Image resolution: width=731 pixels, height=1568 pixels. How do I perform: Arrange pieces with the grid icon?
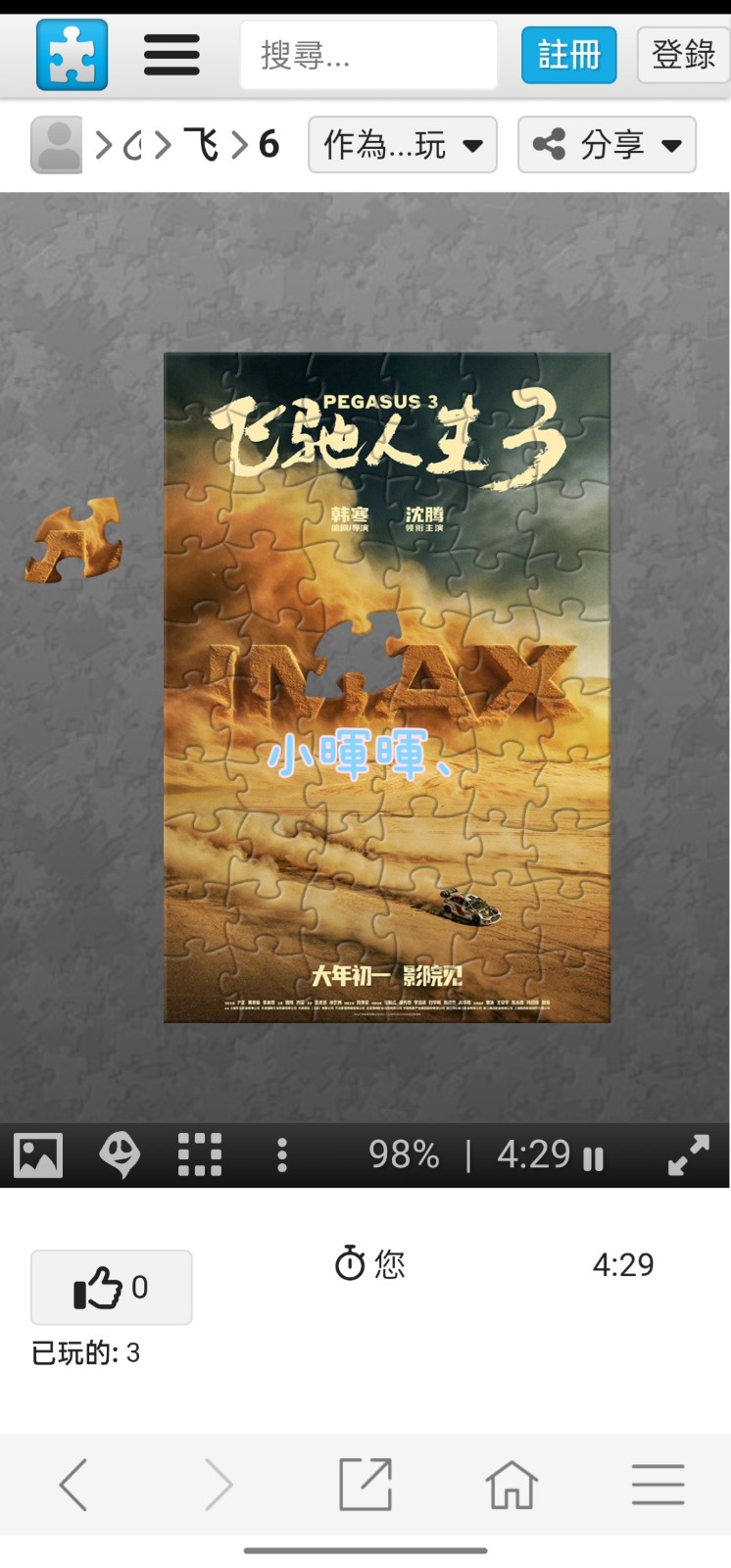(200, 1155)
